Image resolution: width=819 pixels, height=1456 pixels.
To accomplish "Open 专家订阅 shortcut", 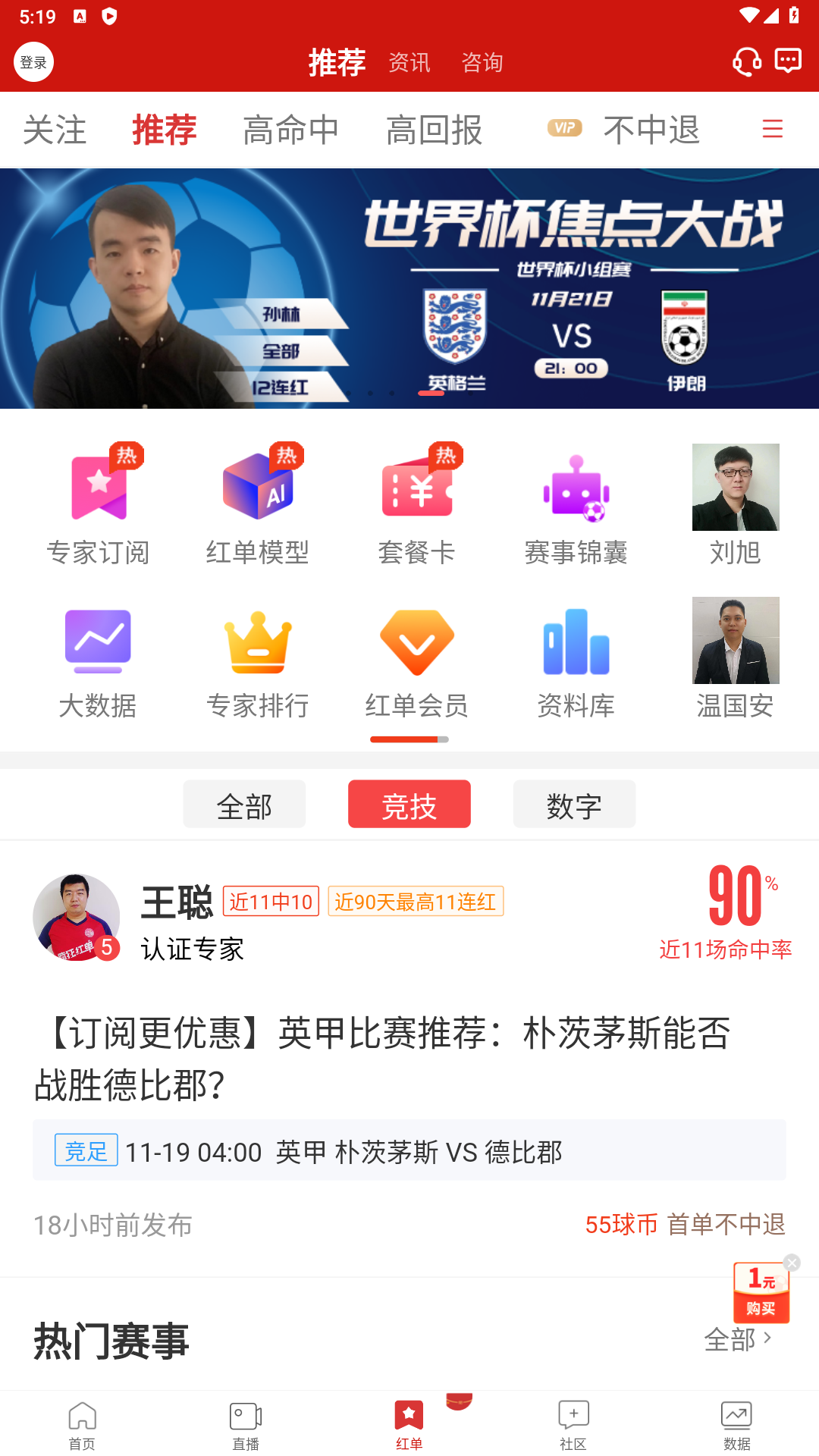I will coord(99,506).
